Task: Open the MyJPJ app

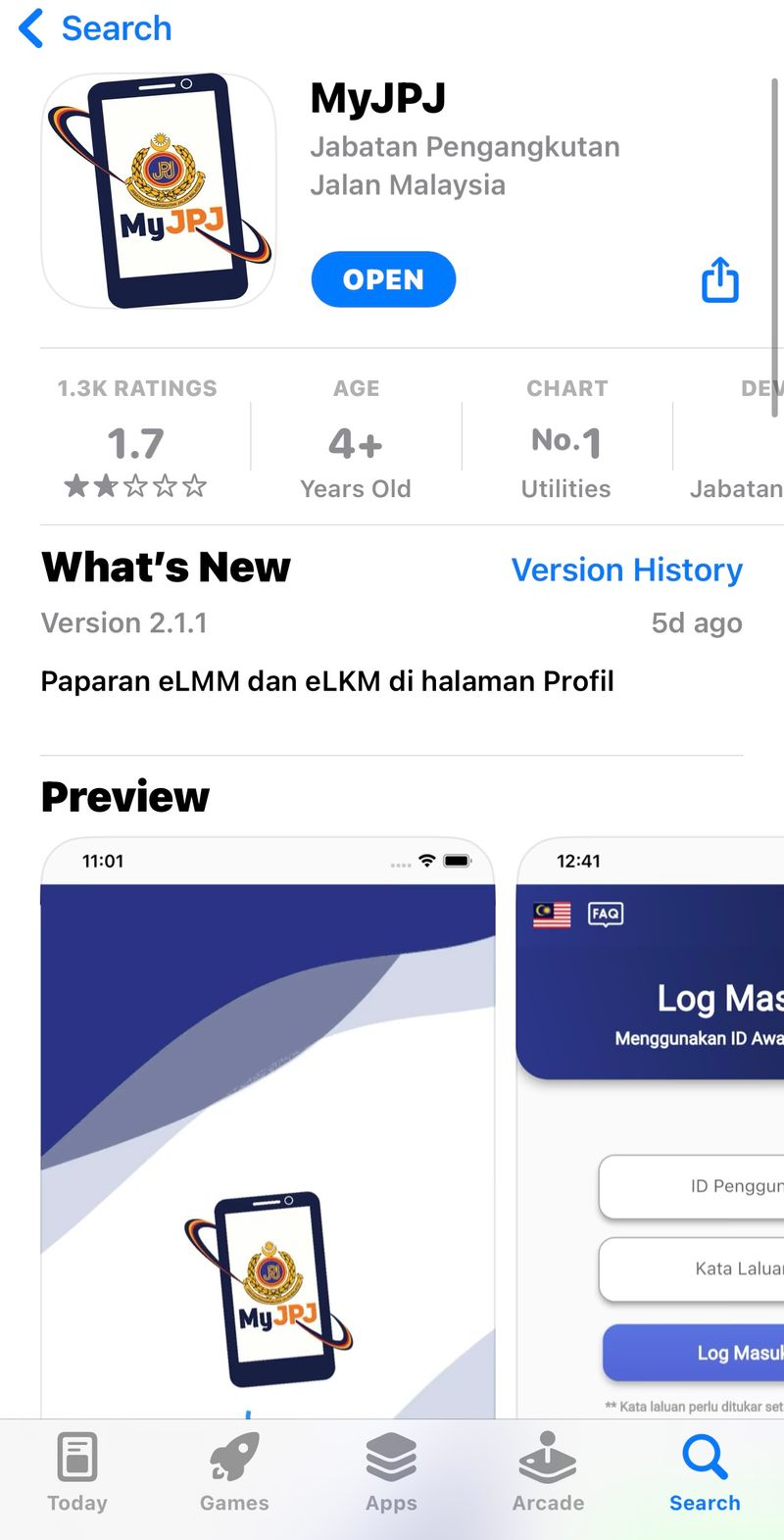Action: [x=383, y=279]
